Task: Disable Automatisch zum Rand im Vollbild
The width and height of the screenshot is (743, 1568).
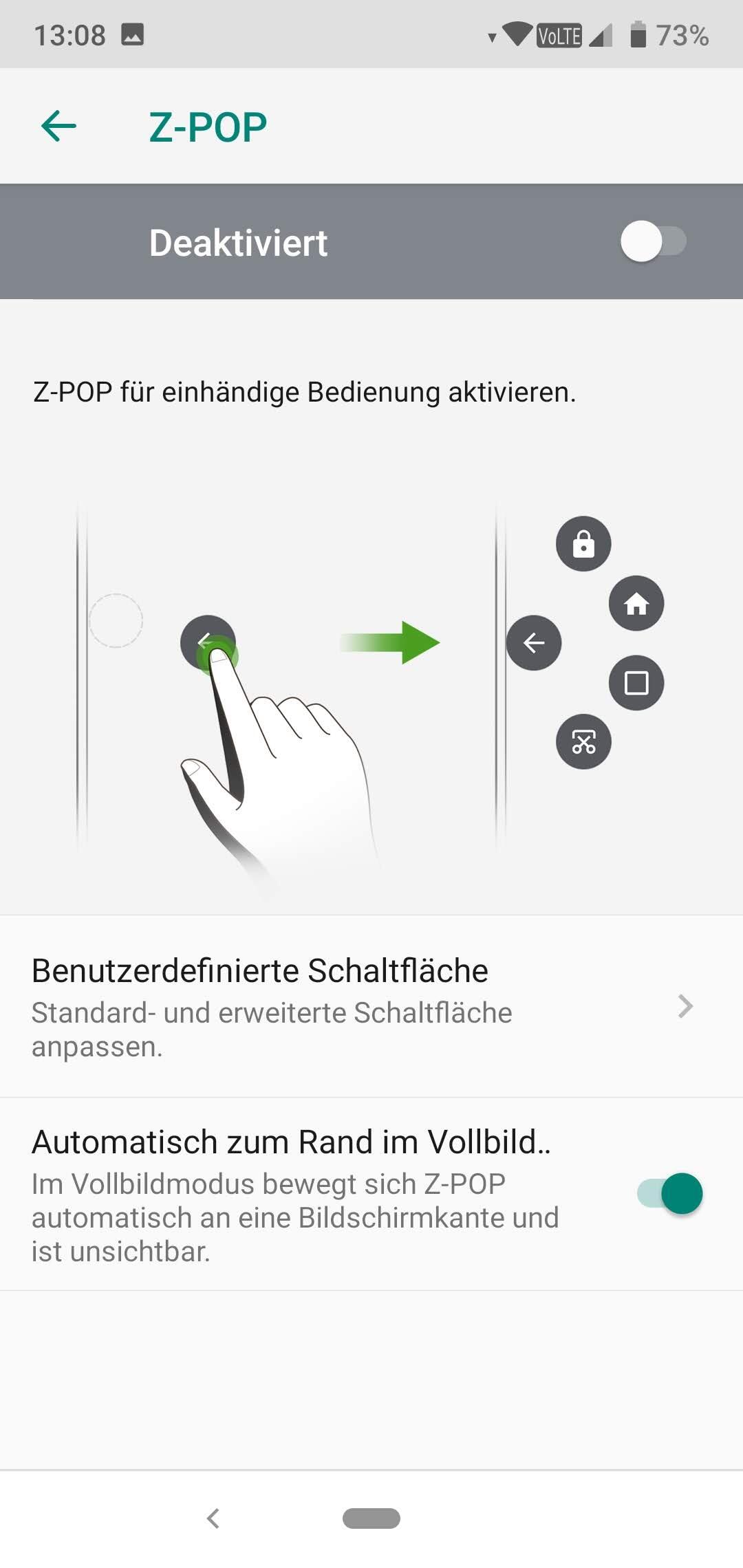Action: point(669,1194)
